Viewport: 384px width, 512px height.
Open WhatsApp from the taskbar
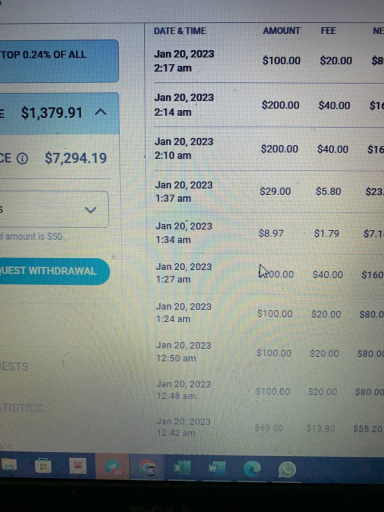pyautogui.click(x=287, y=469)
